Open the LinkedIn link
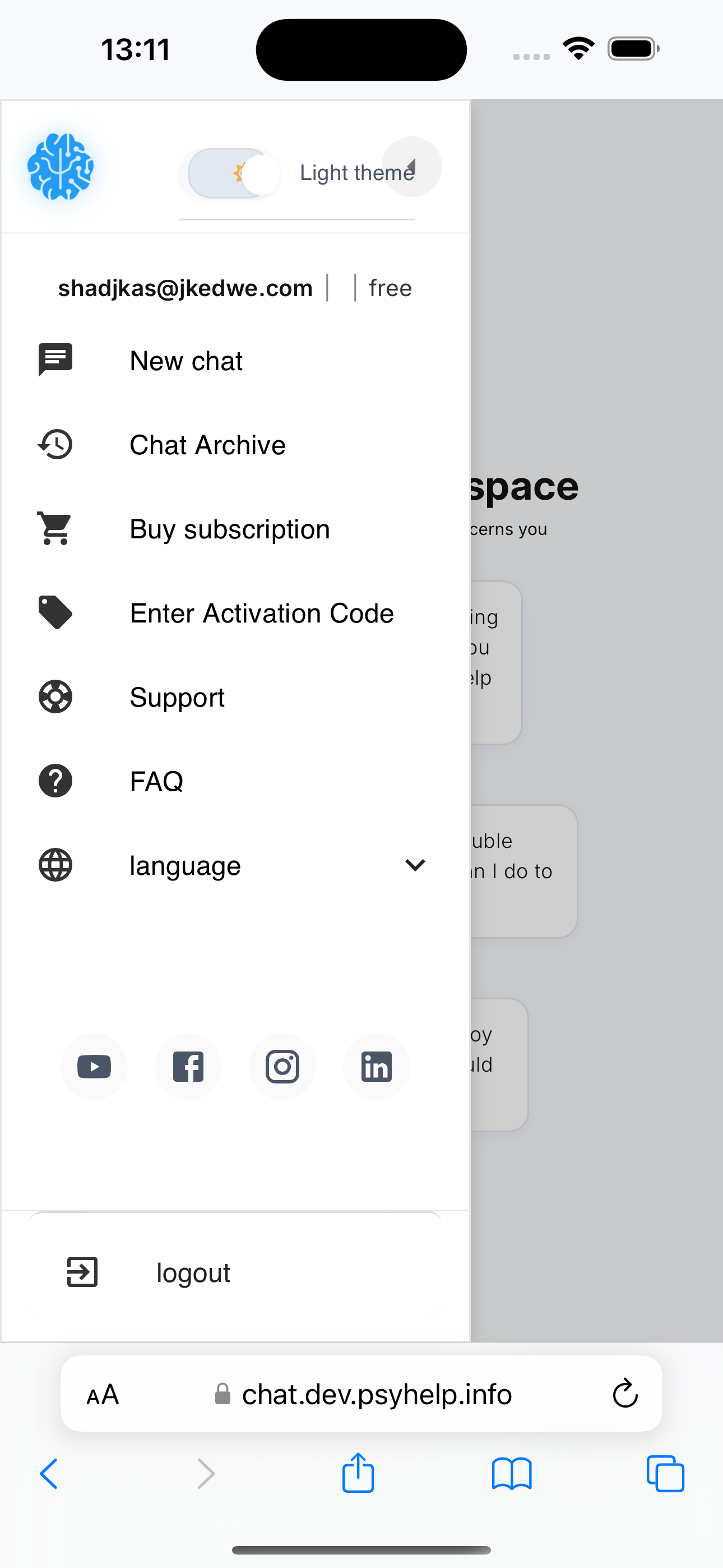Viewport: 723px width, 1568px height. (376, 1067)
